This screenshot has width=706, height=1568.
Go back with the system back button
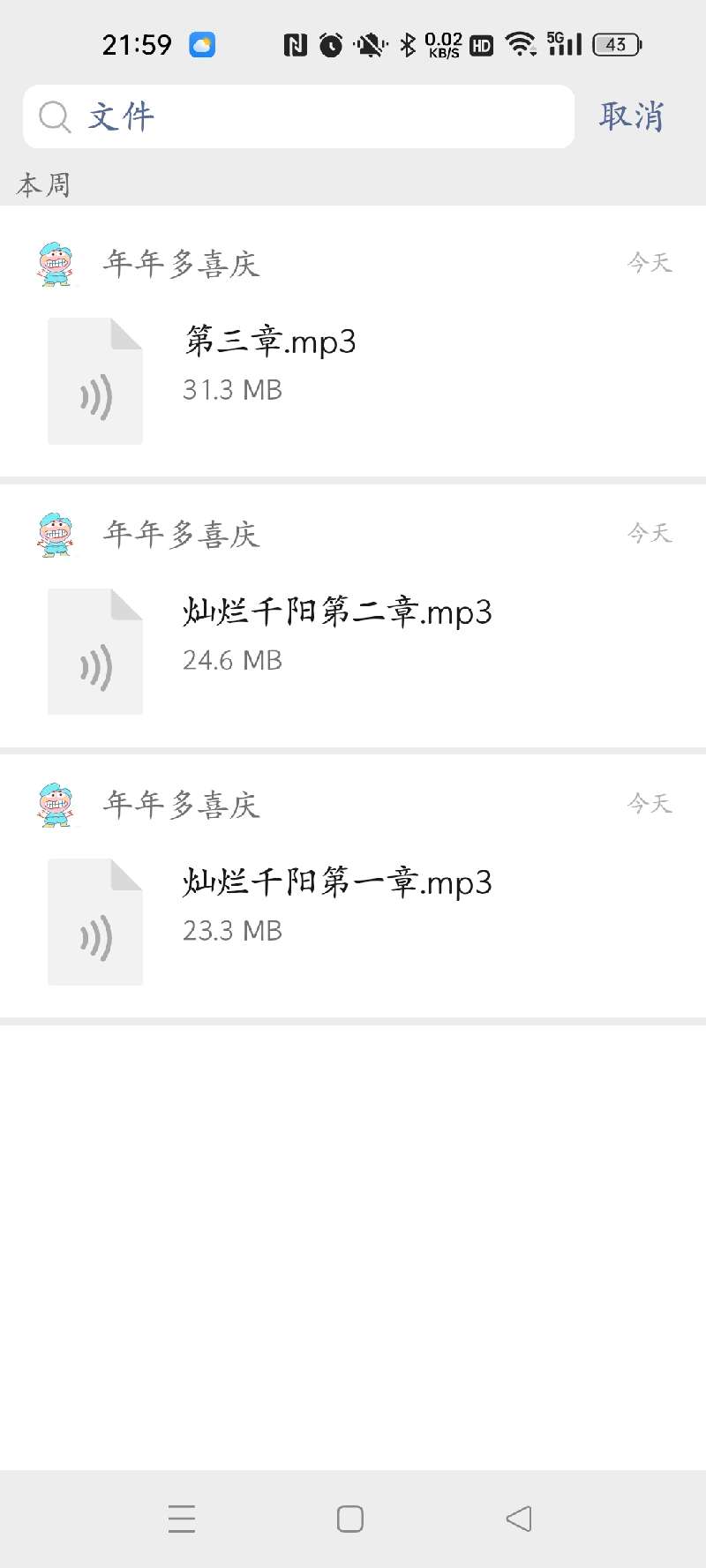519,1519
